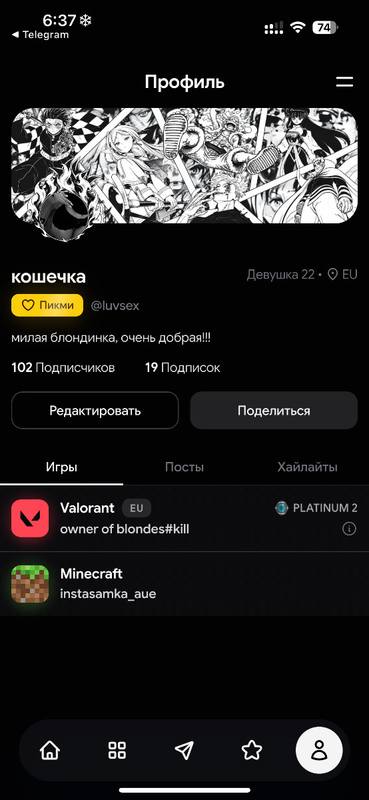The width and height of the screenshot is (369, 800).
Task: Open the hamburger menu in Профиль header
Action: click(x=345, y=82)
